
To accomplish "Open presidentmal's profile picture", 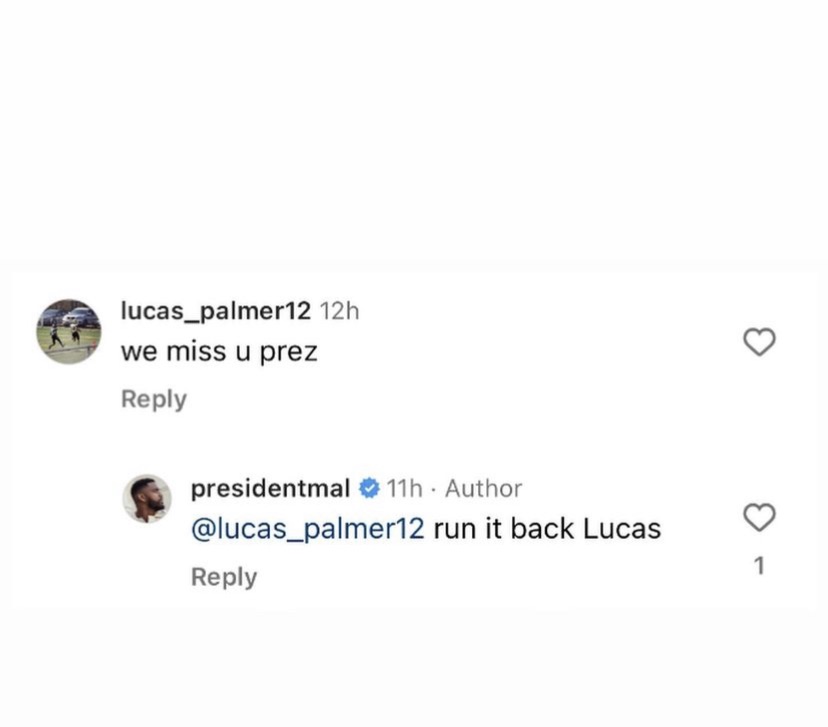I will click(147, 498).
